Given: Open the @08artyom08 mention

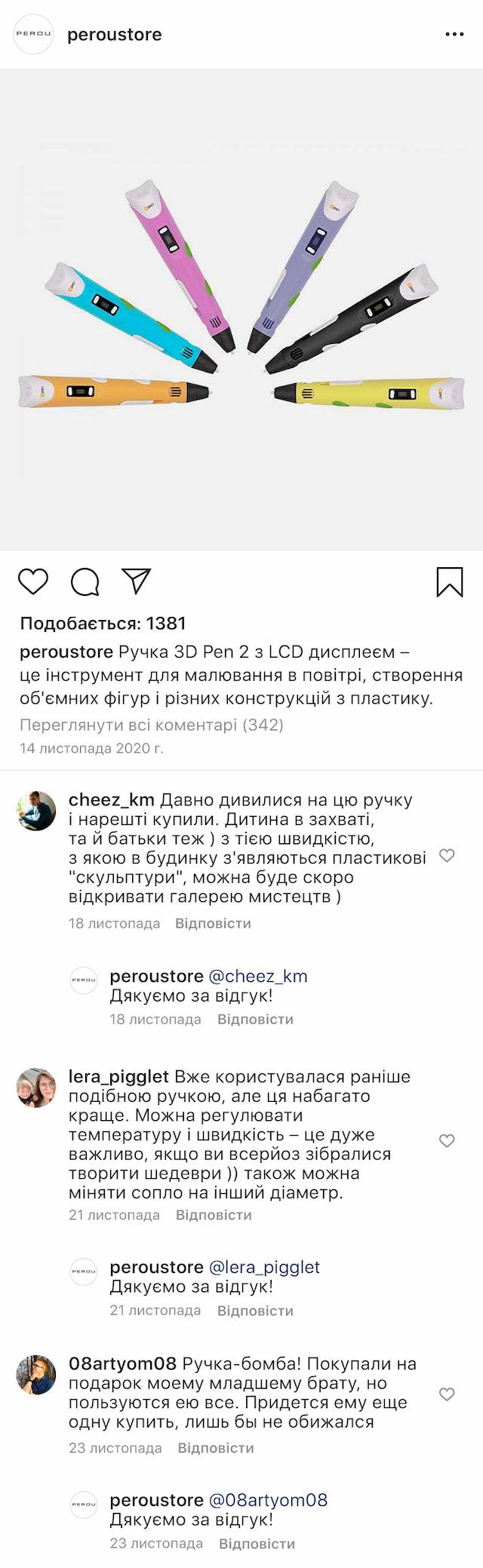Looking at the screenshot, I should coord(268,1500).
